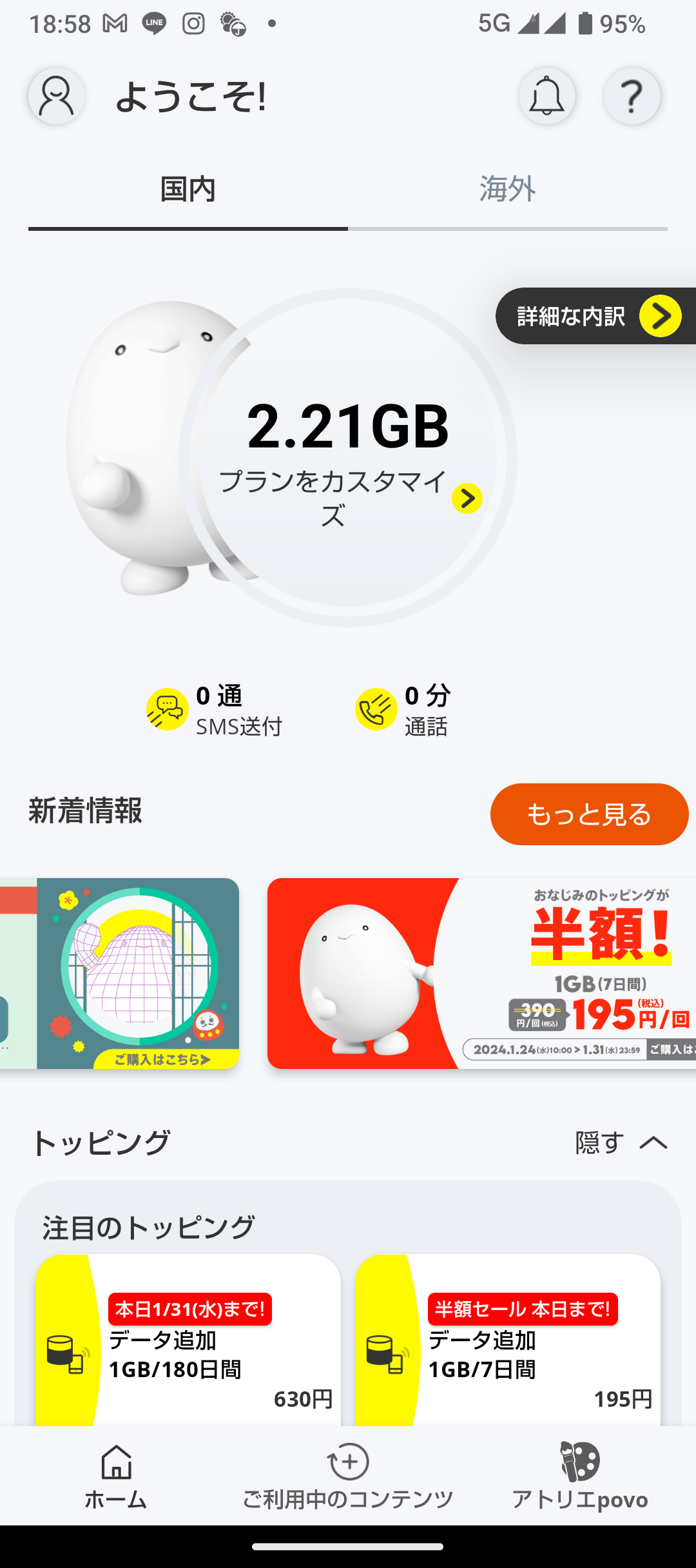Tap もっと見る for more news

589,814
